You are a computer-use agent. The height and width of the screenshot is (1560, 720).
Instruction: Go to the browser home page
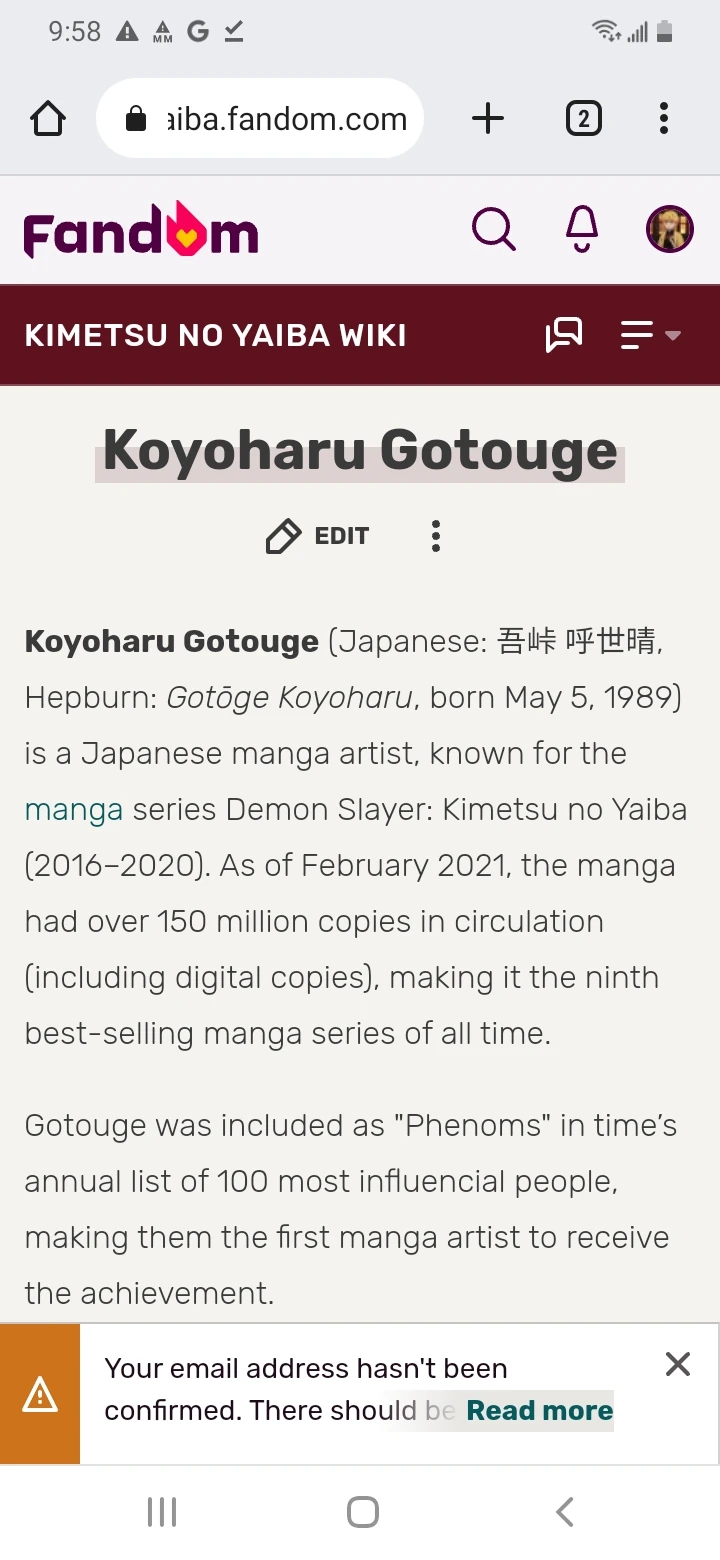pos(48,119)
